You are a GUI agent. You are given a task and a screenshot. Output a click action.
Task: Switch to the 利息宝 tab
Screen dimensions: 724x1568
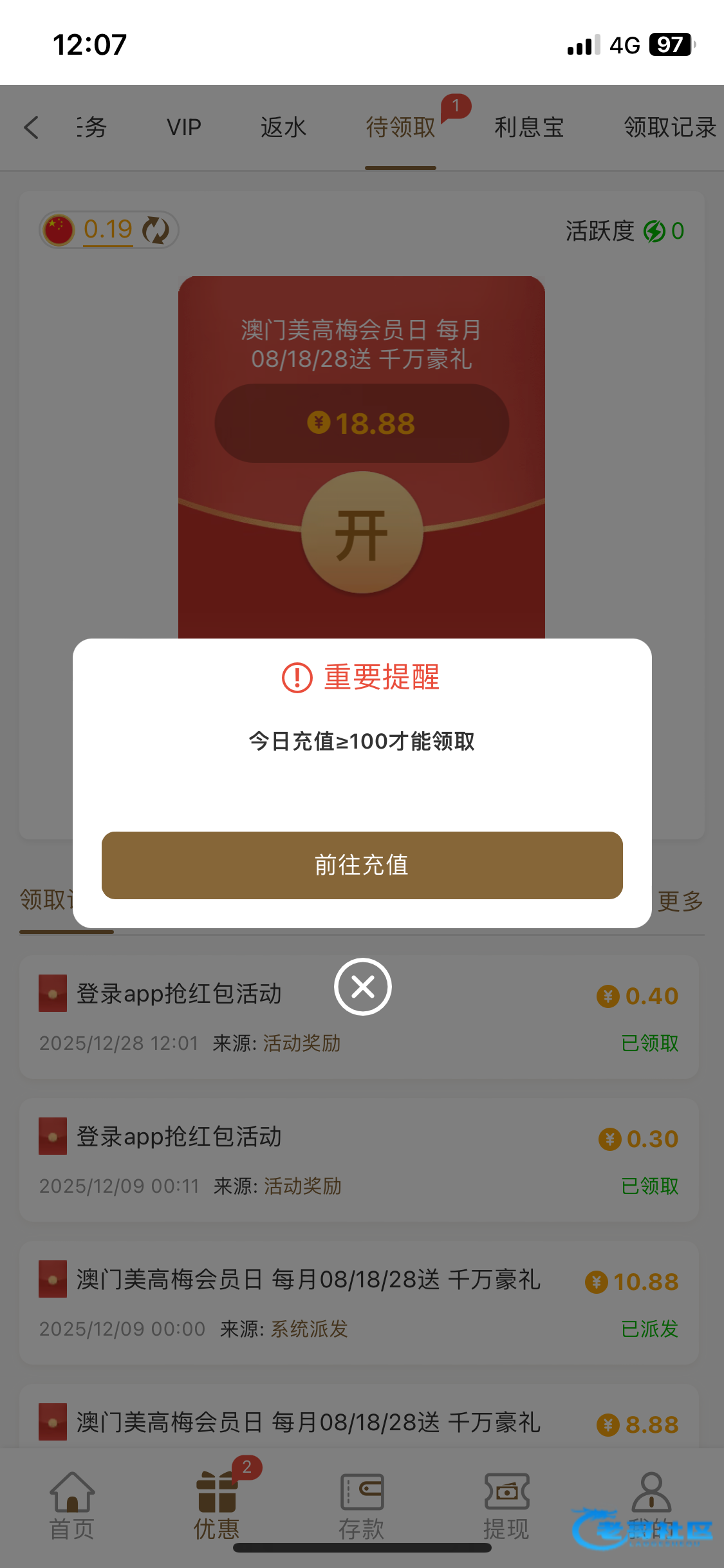[529, 127]
